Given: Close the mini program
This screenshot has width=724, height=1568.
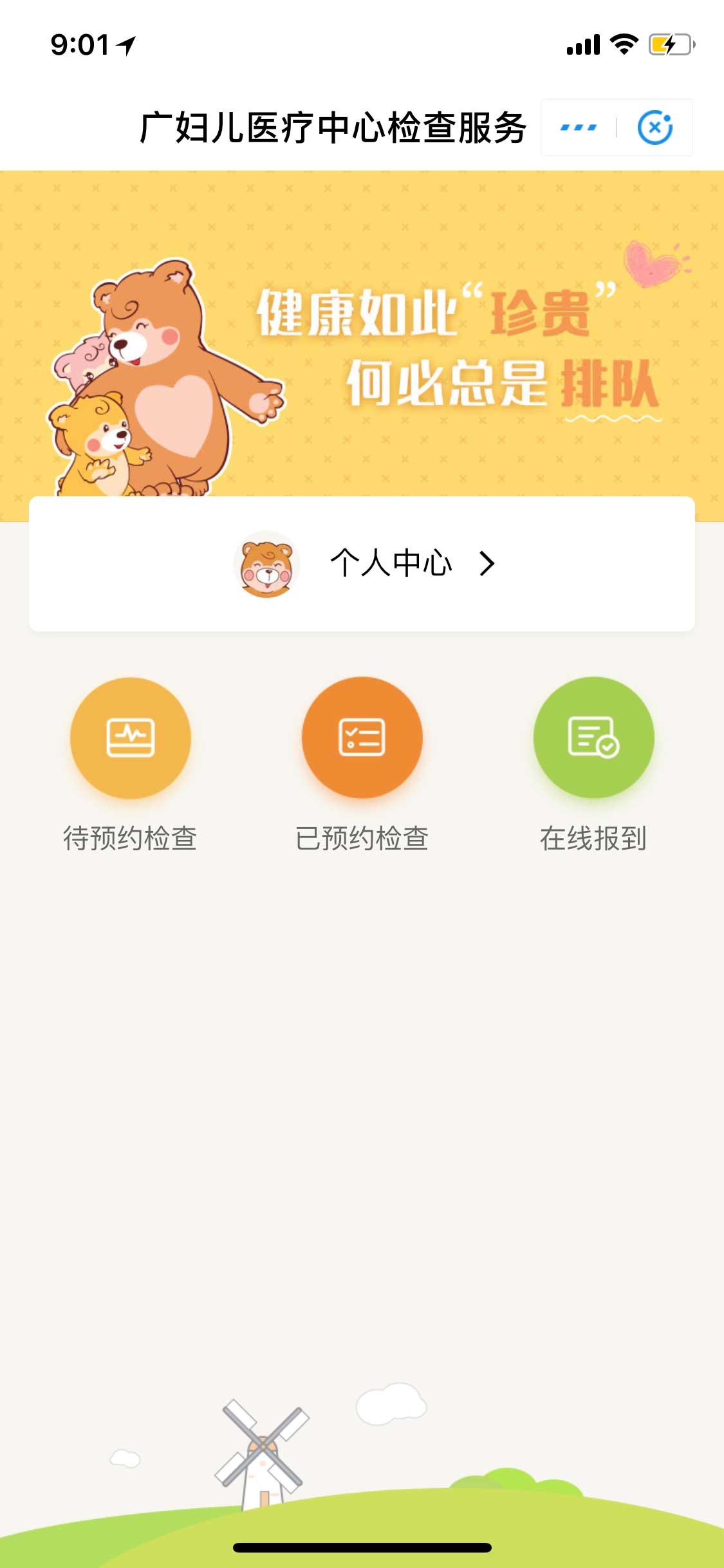Looking at the screenshot, I should pos(654,127).
